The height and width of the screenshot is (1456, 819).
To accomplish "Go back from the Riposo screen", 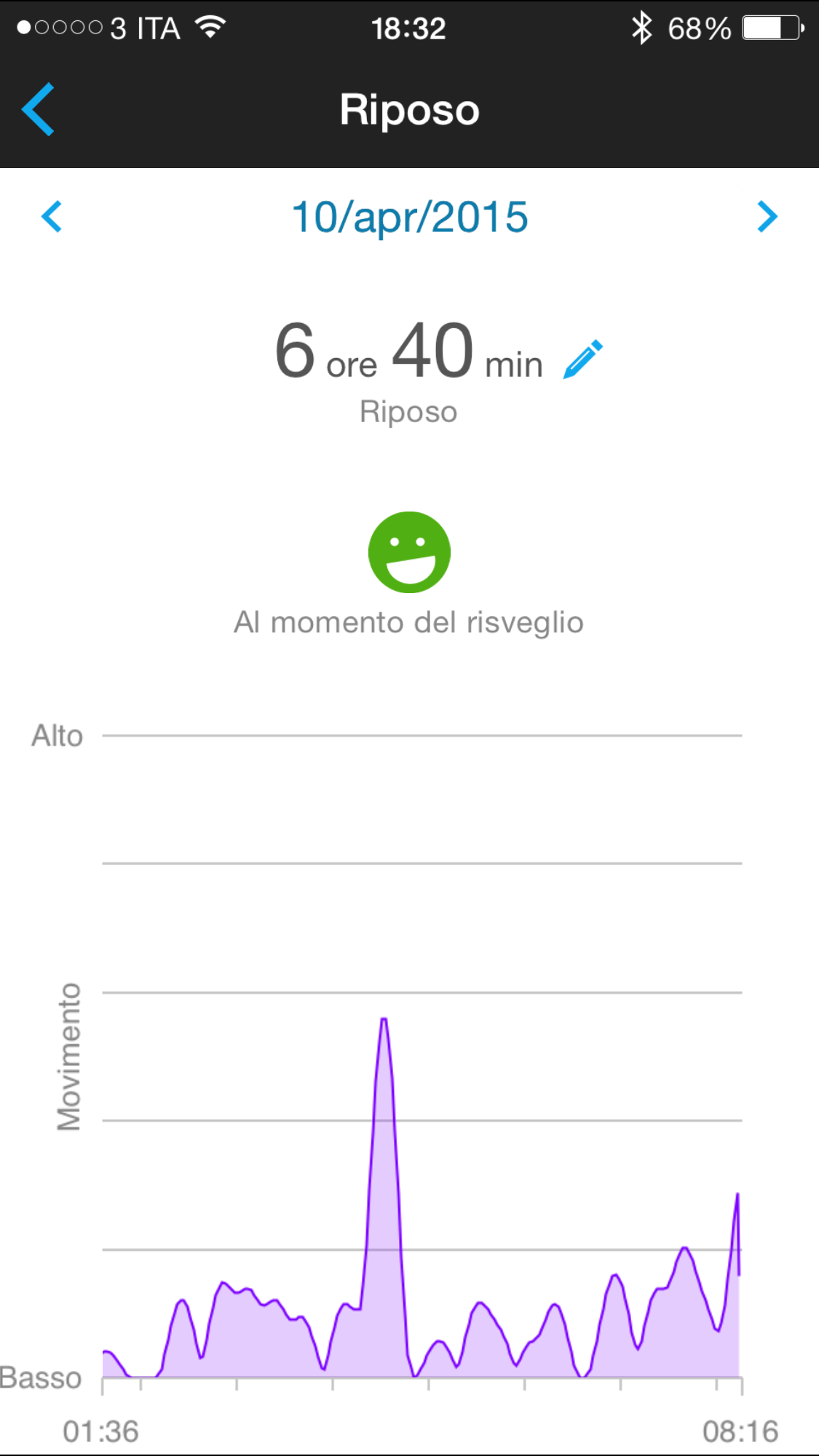I will [39, 109].
